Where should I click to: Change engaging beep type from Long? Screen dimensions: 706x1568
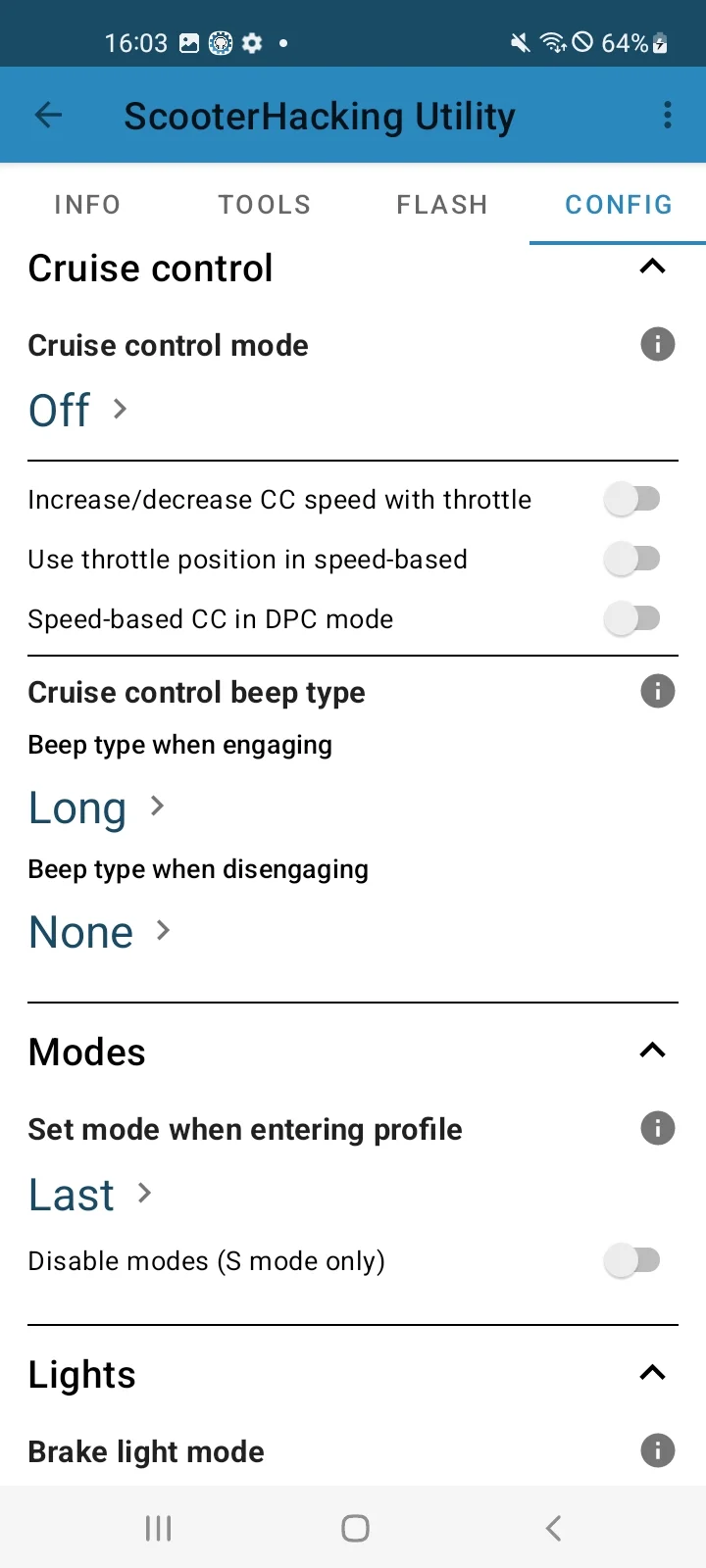click(x=96, y=808)
